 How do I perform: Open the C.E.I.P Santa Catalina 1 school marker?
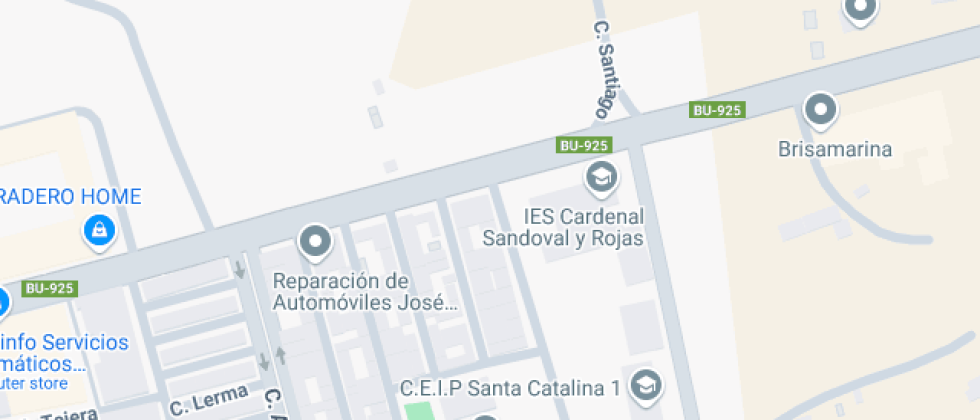pos(646,387)
